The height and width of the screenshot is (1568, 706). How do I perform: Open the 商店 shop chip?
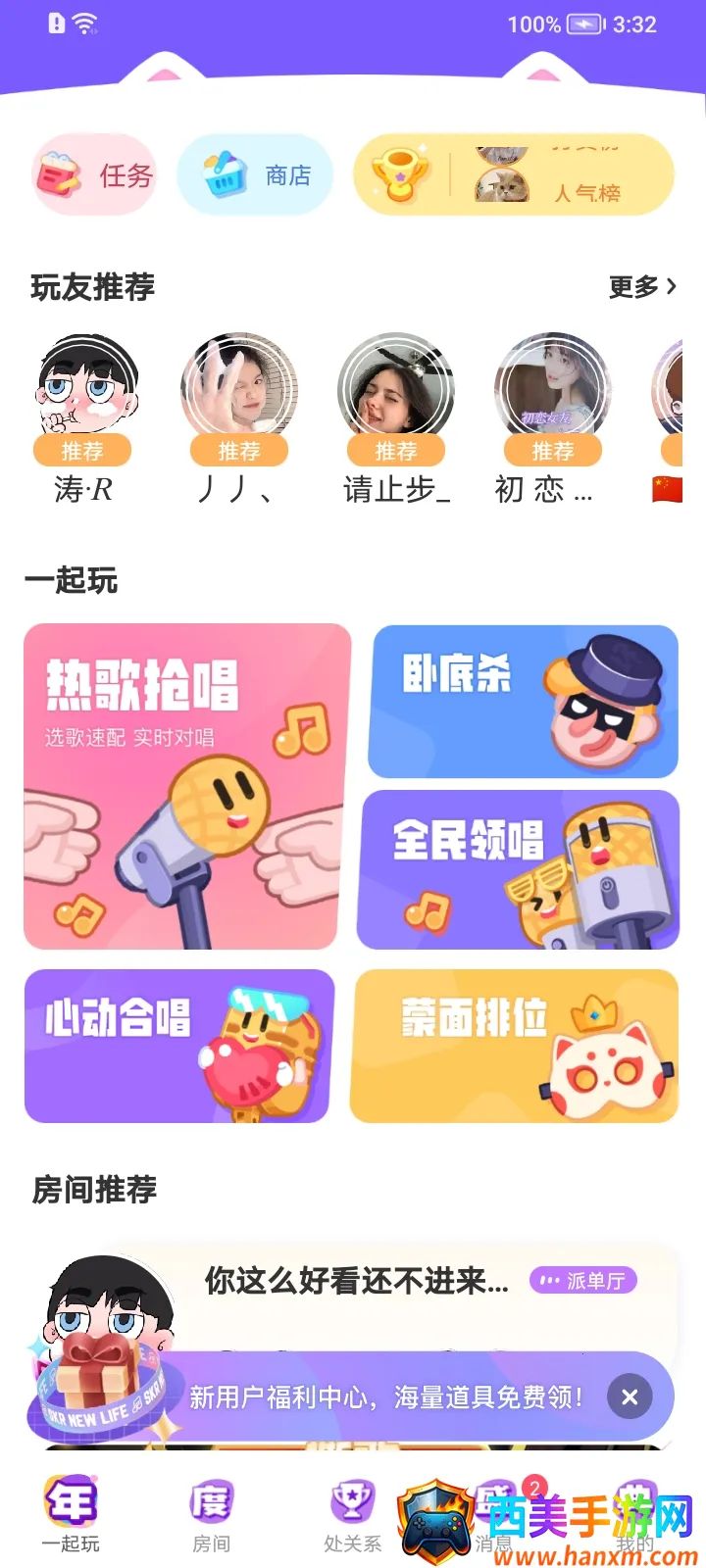(256, 175)
